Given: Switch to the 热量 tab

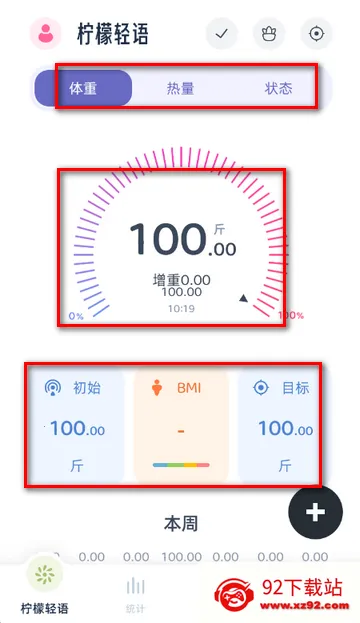Looking at the screenshot, I should [x=180, y=88].
